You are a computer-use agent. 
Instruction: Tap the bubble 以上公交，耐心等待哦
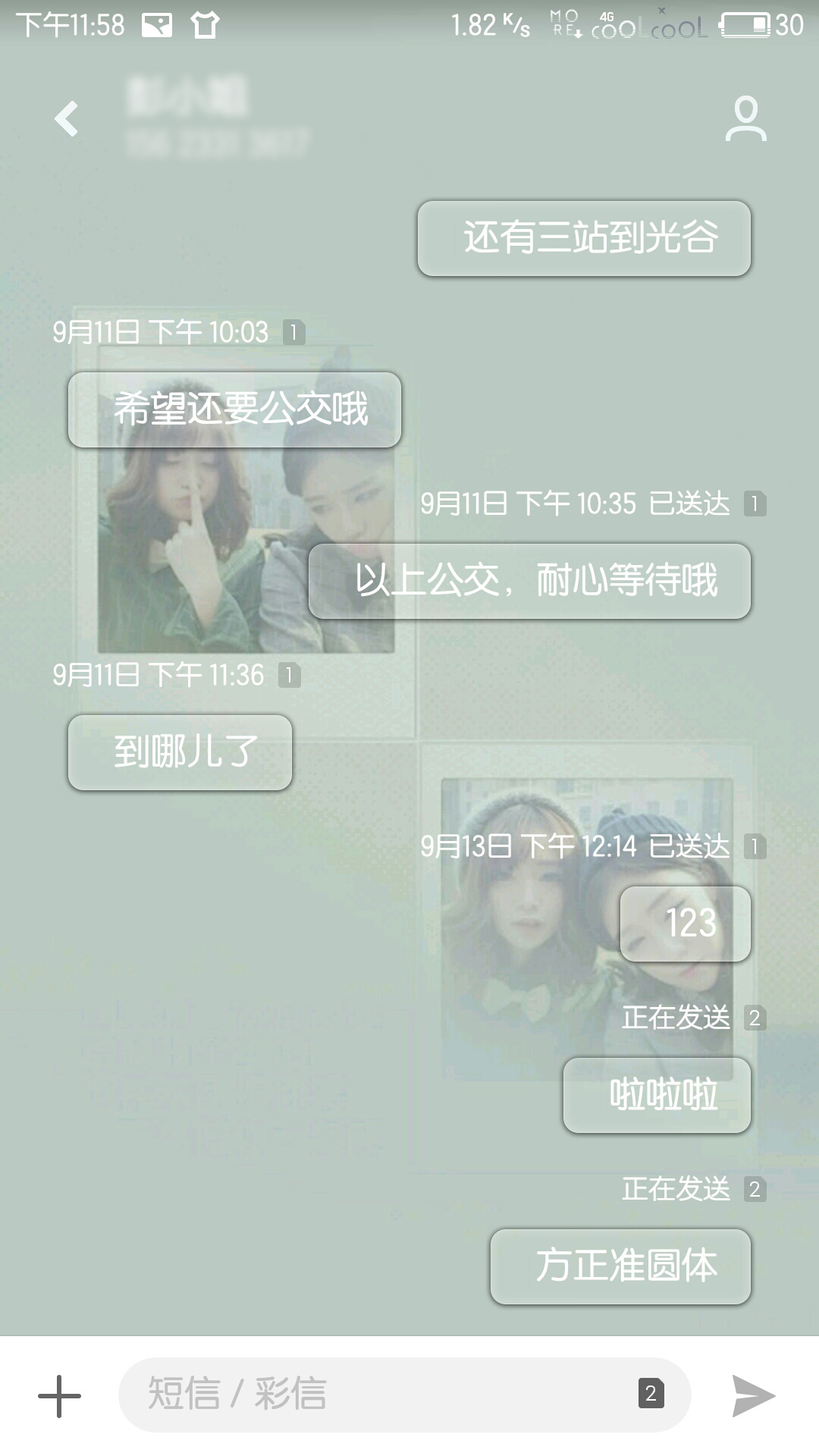click(529, 581)
